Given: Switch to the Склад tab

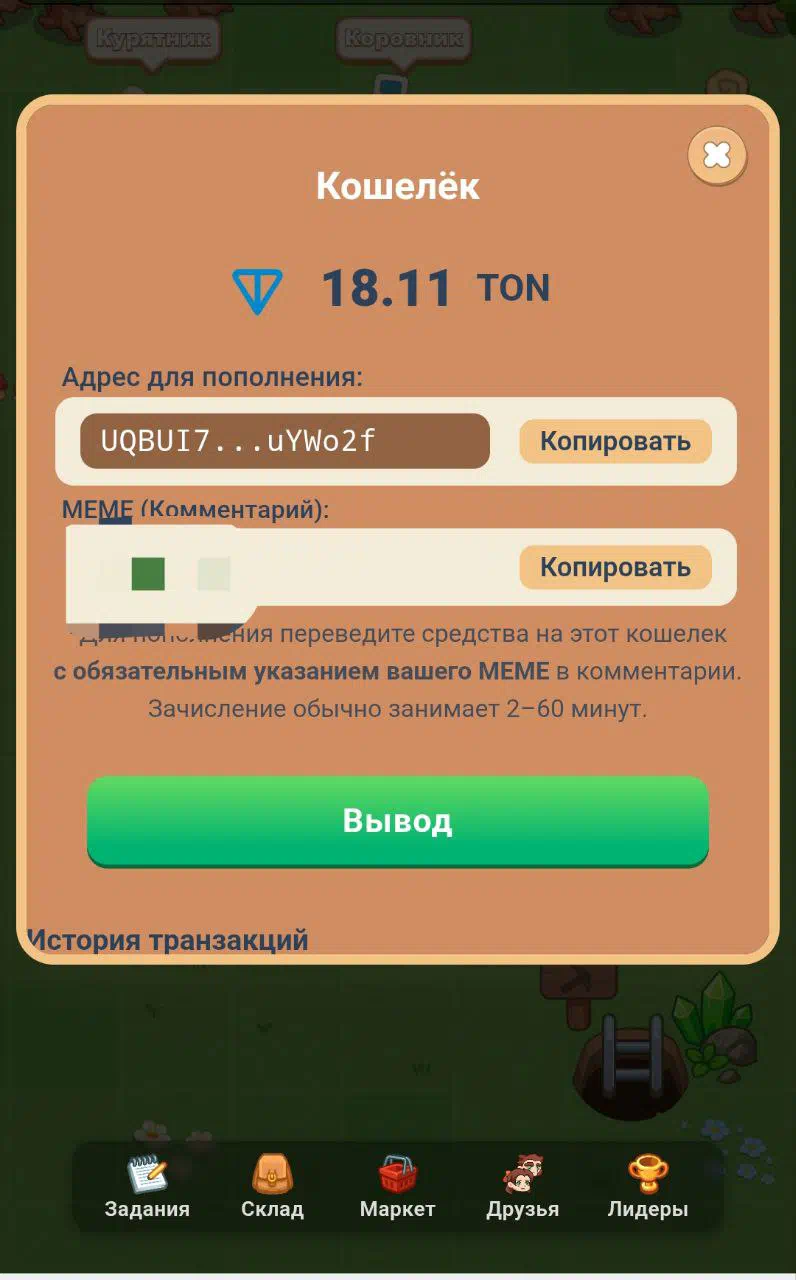Looking at the screenshot, I should tap(272, 1187).
